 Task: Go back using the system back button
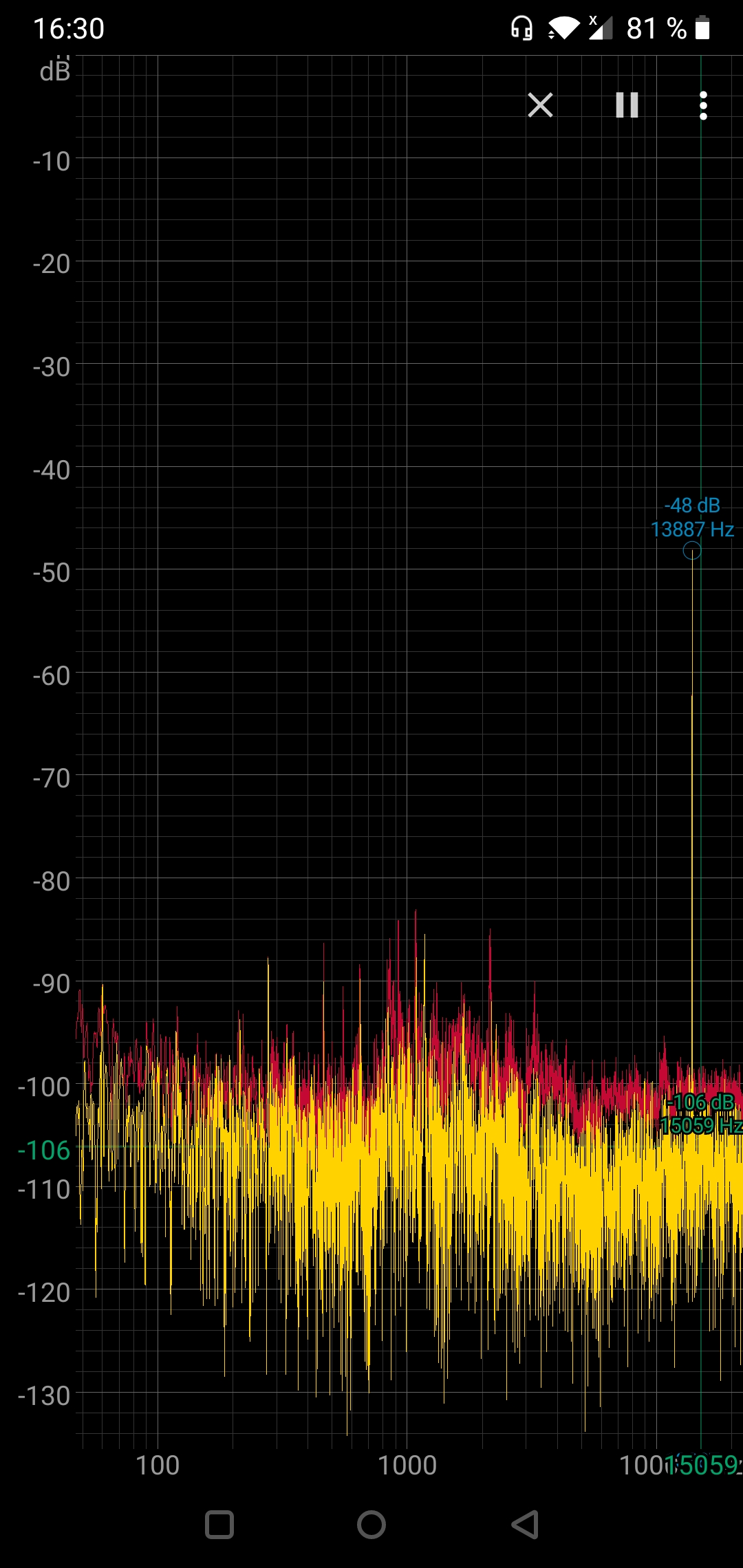coord(525,1525)
